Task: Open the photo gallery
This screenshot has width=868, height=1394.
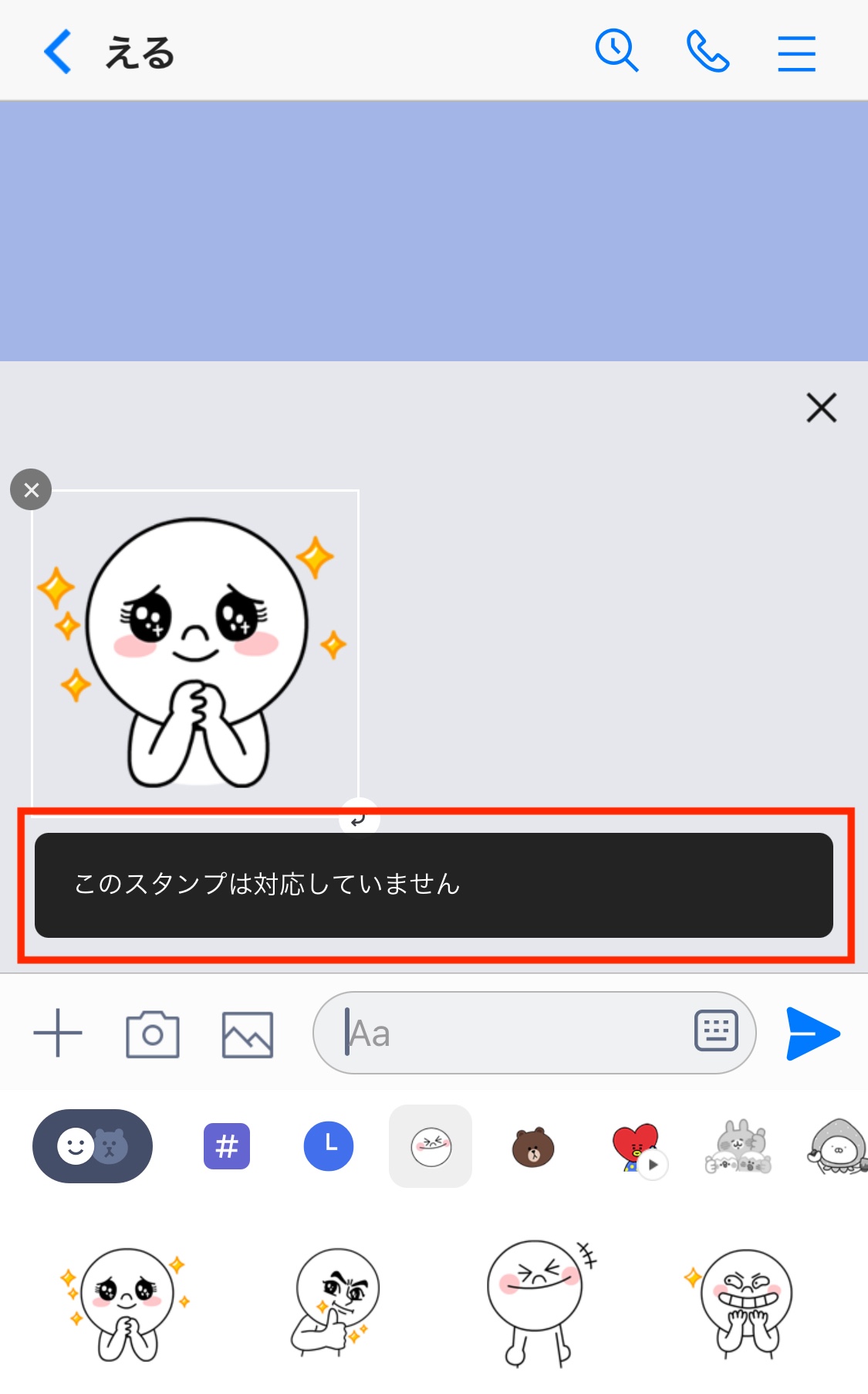Action: [x=248, y=1034]
